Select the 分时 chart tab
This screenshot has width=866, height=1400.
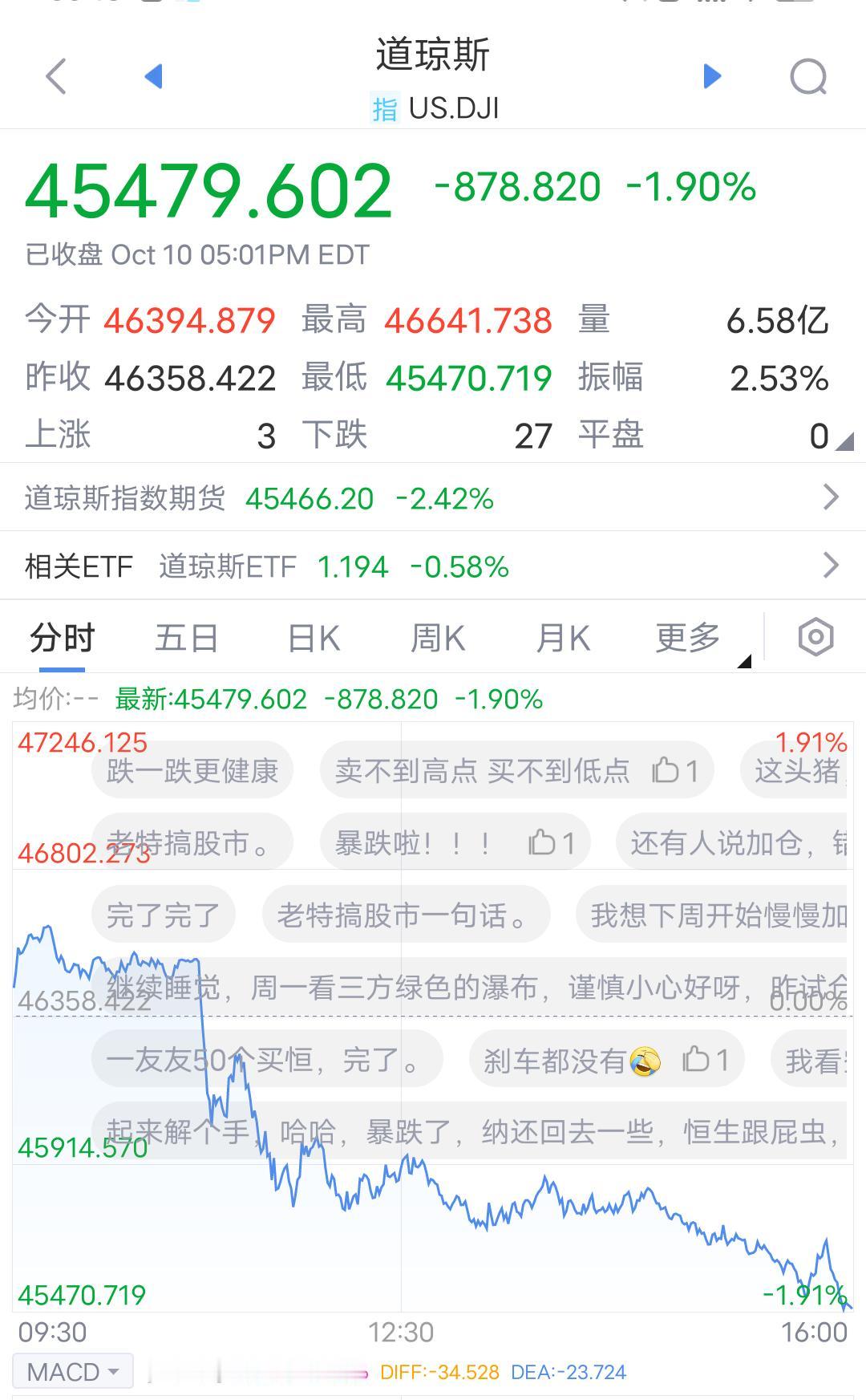(x=63, y=639)
